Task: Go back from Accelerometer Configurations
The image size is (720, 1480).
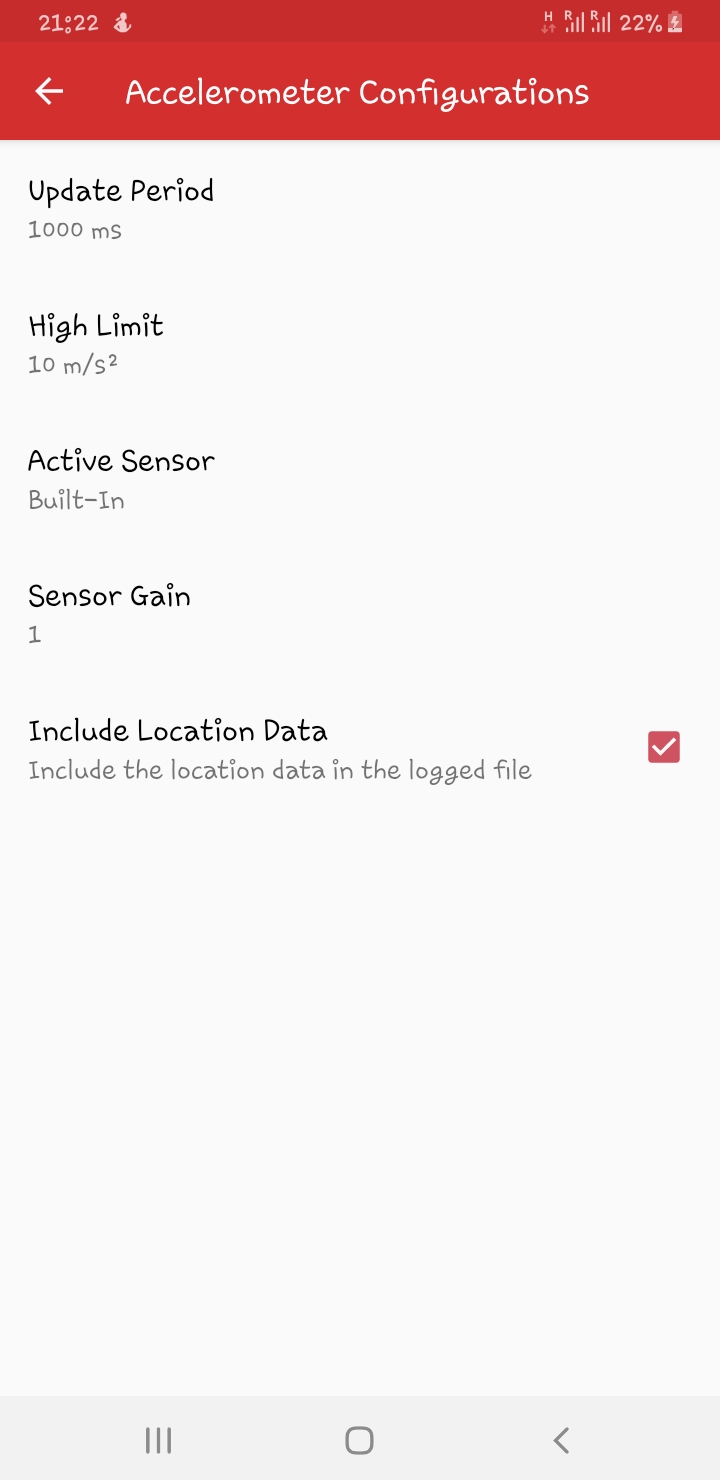Action: coord(49,92)
